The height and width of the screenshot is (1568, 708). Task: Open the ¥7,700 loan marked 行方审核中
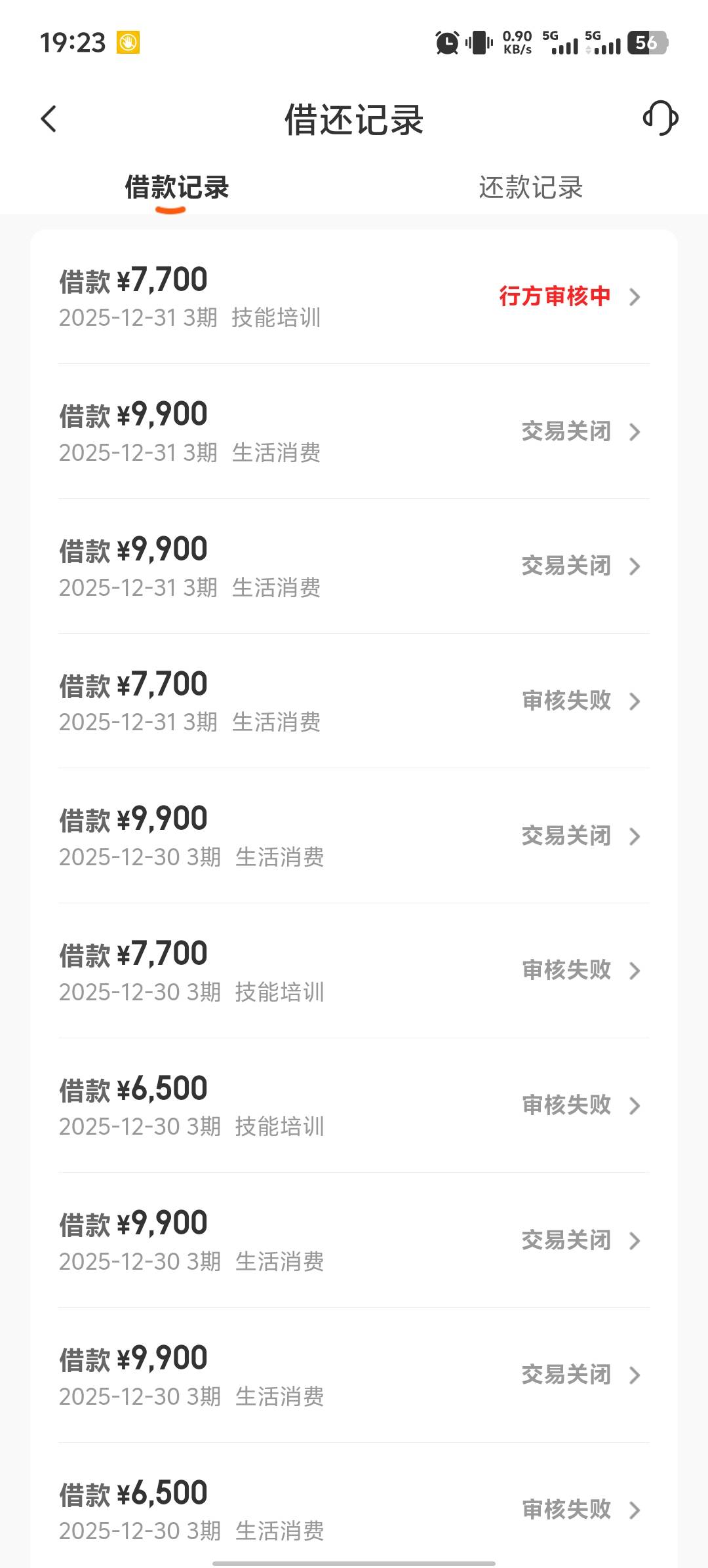(x=354, y=297)
